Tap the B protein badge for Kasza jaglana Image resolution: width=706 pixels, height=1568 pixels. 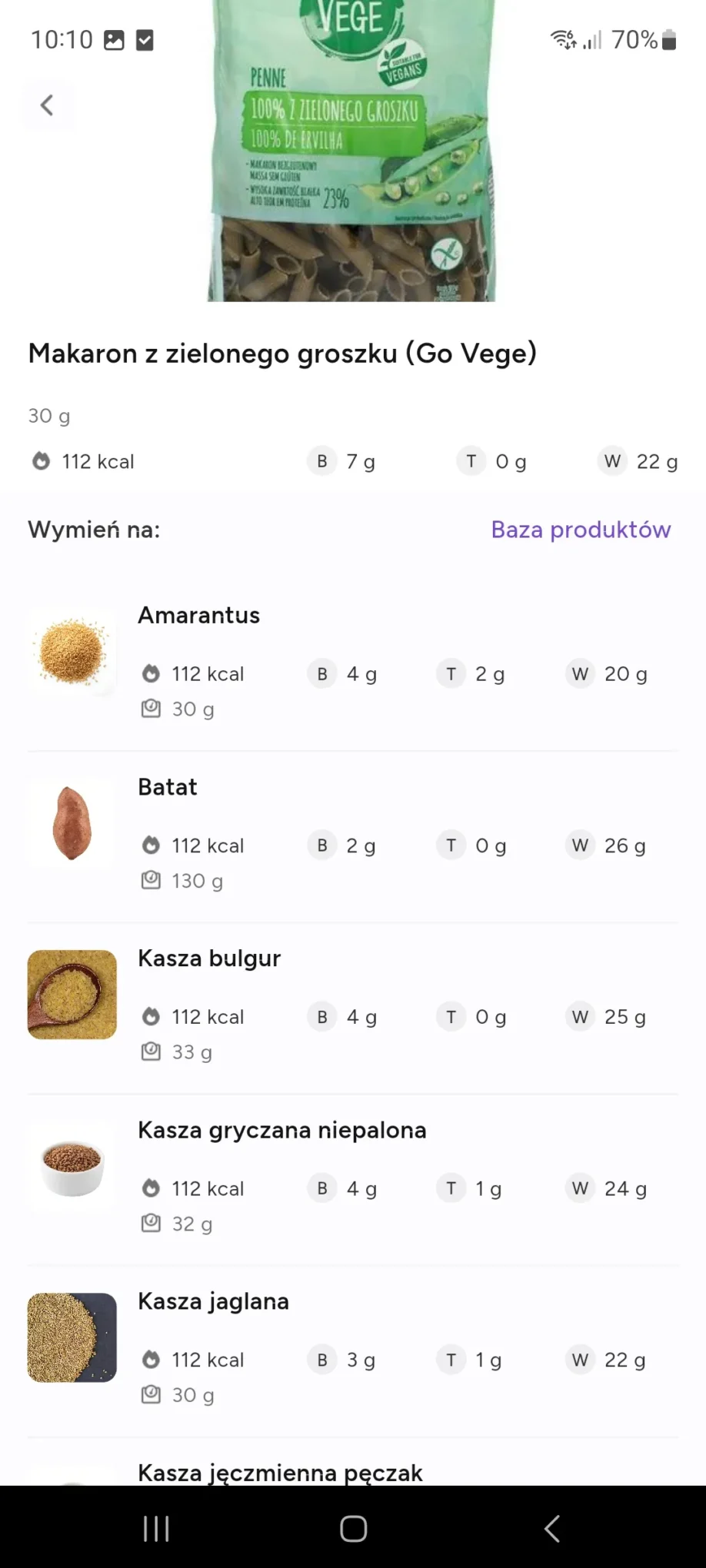(322, 1360)
